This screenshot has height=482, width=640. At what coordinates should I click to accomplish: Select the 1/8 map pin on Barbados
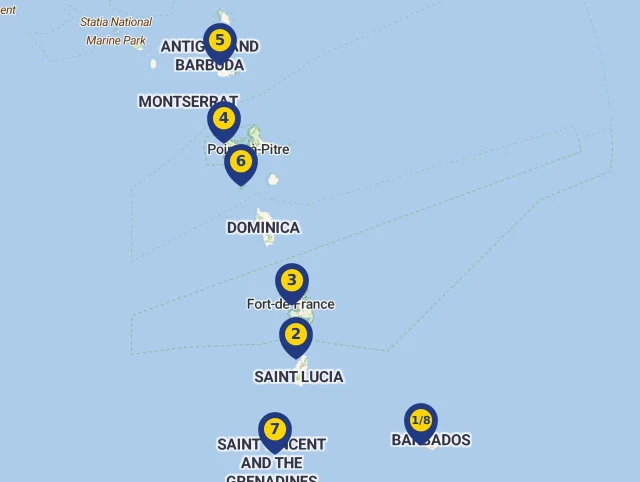click(x=421, y=421)
